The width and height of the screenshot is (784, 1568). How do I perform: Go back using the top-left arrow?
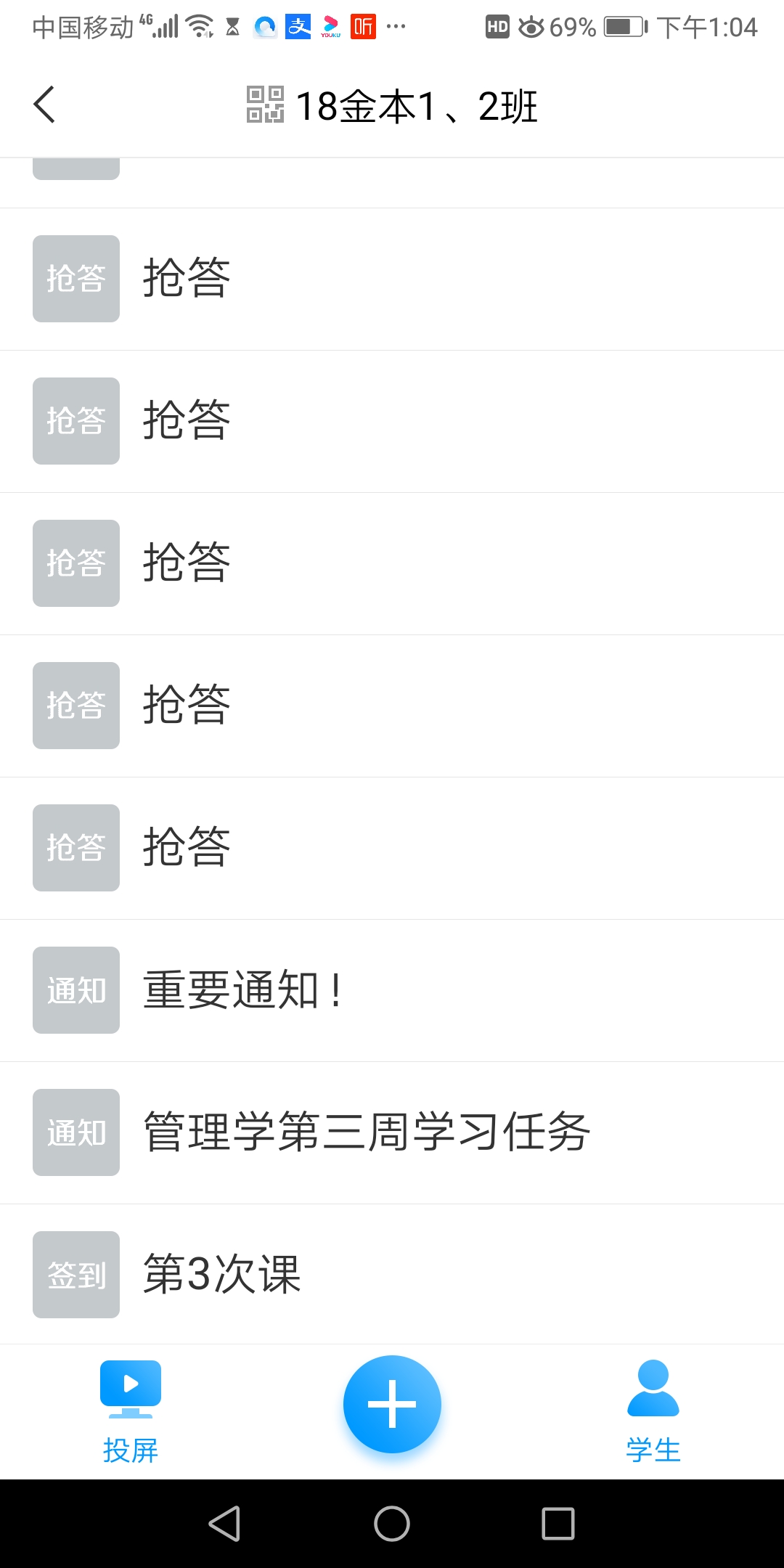tap(45, 105)
